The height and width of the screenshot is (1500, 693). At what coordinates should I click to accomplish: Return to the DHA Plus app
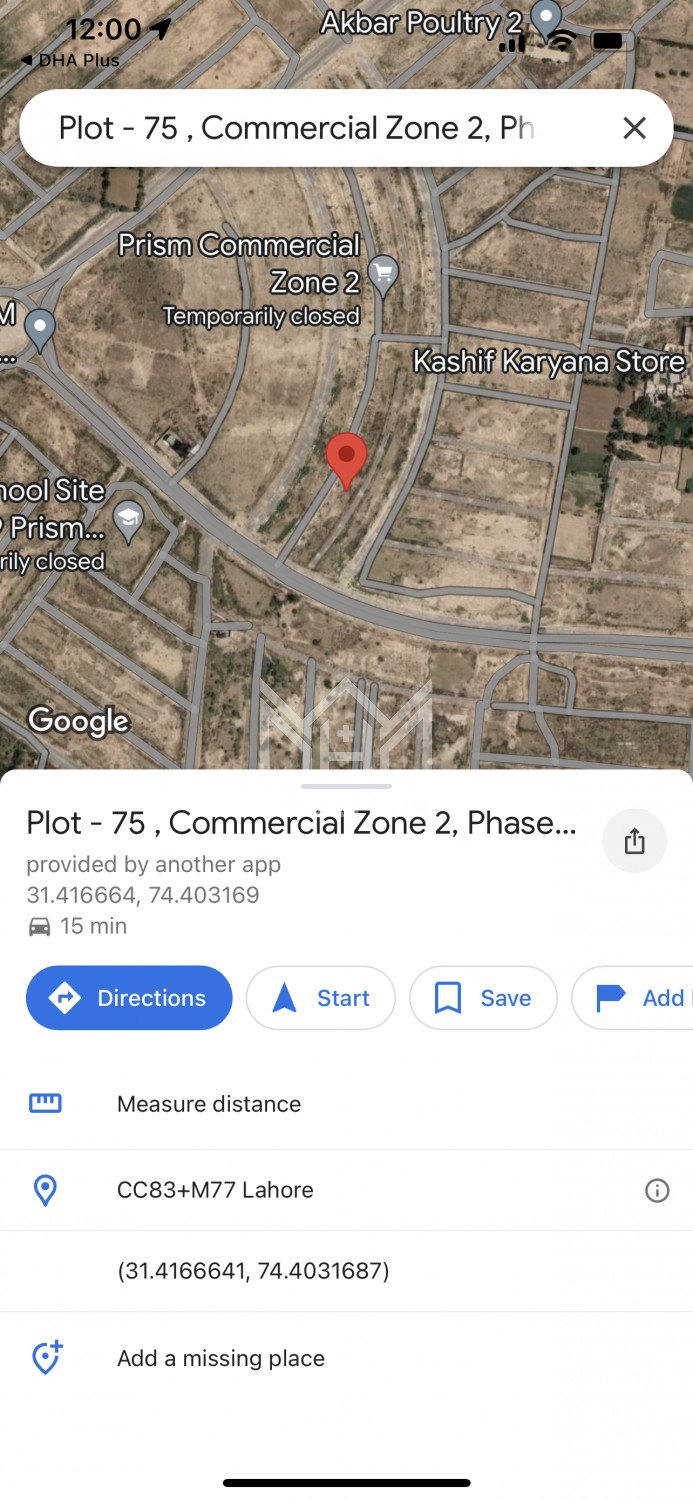(70, 61)
